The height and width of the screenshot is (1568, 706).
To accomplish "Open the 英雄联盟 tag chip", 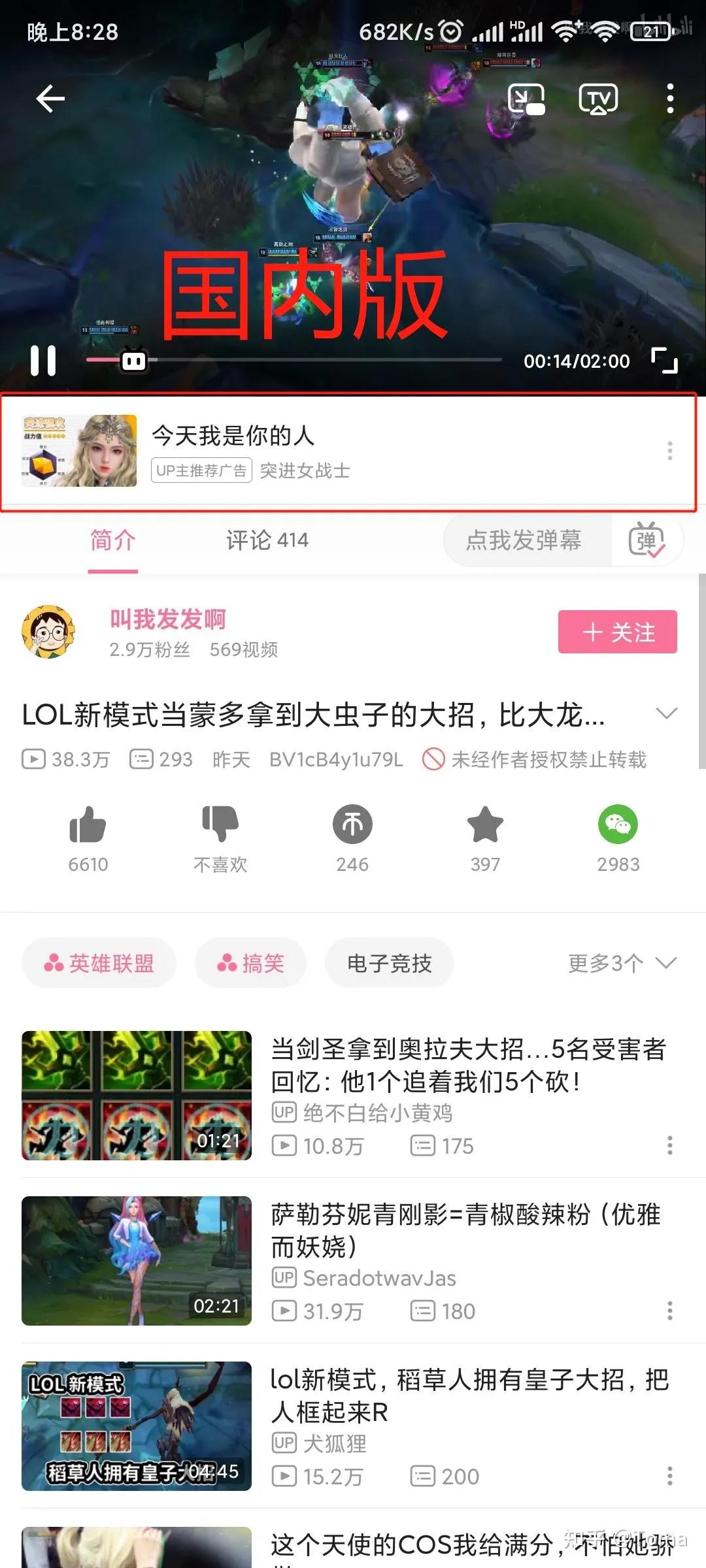I will click(99, 963).
